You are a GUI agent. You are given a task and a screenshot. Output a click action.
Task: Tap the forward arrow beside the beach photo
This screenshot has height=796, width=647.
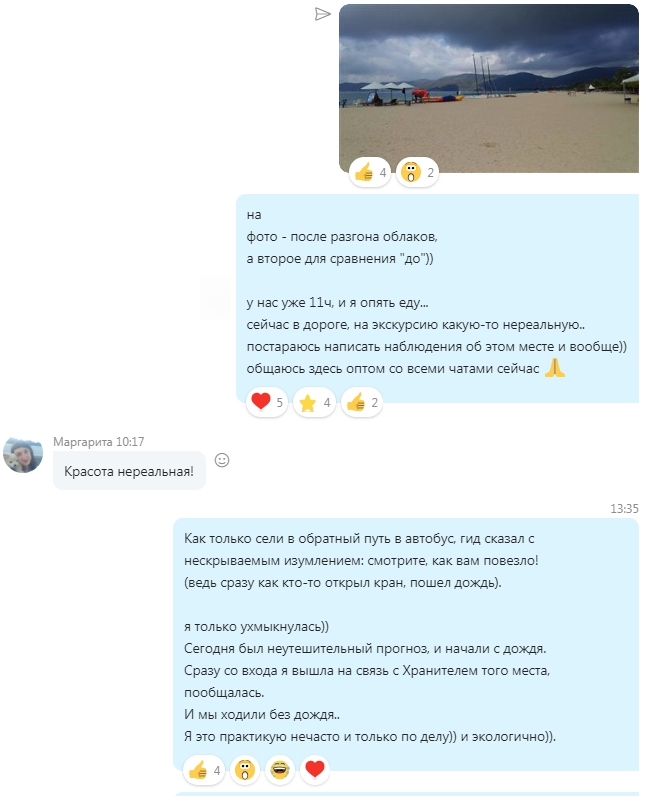click(x=322, y=14)
